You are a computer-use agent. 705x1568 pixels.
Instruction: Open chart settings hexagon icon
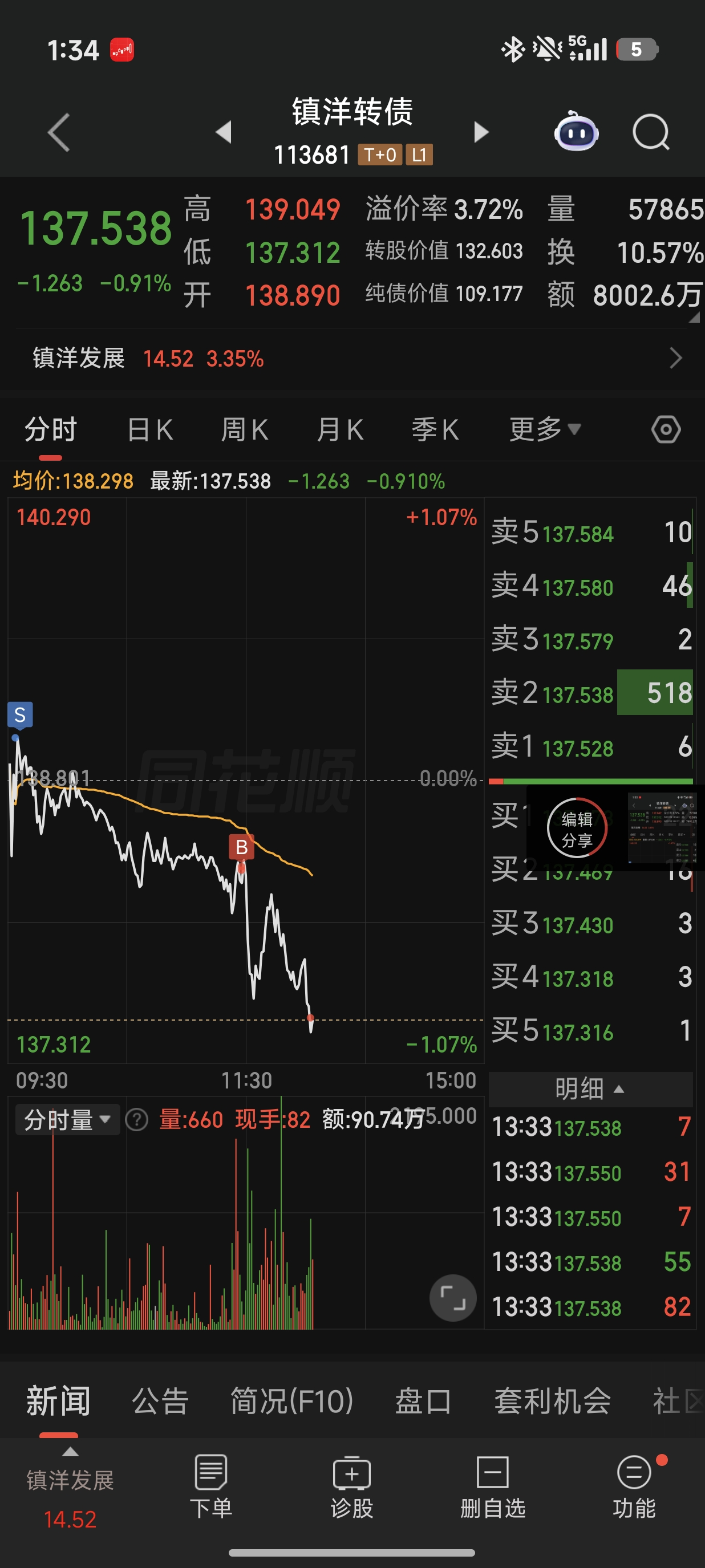coord(666,430)
